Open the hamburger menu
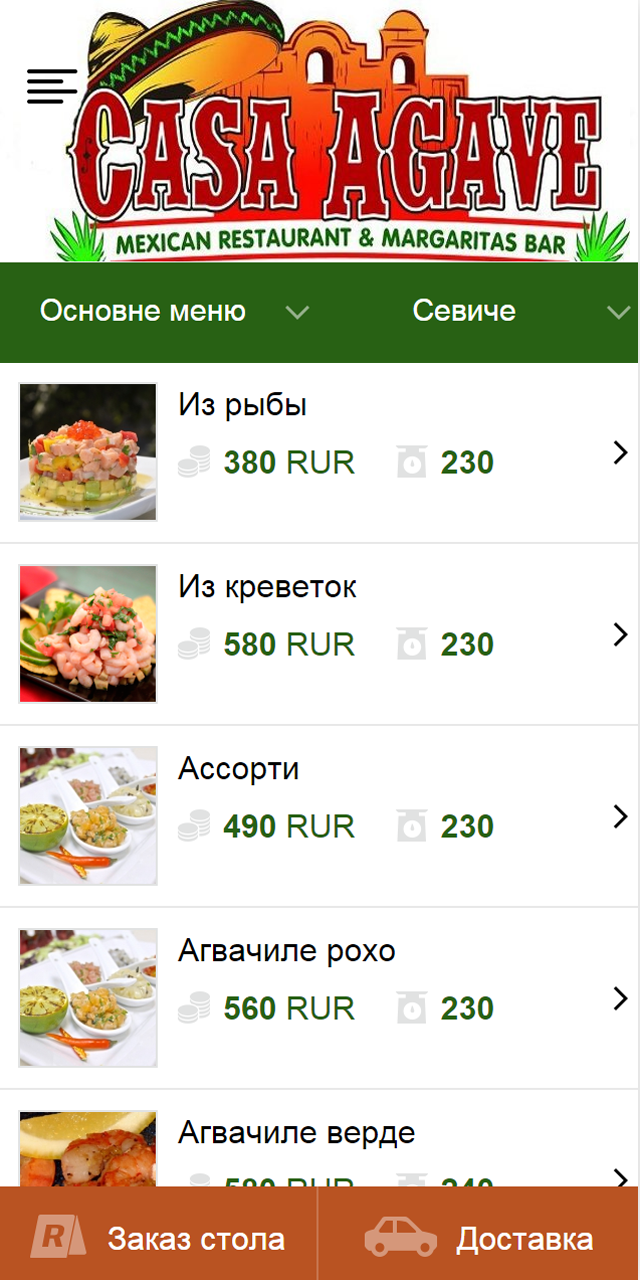 pyautogui.click(x=52, y=86)
